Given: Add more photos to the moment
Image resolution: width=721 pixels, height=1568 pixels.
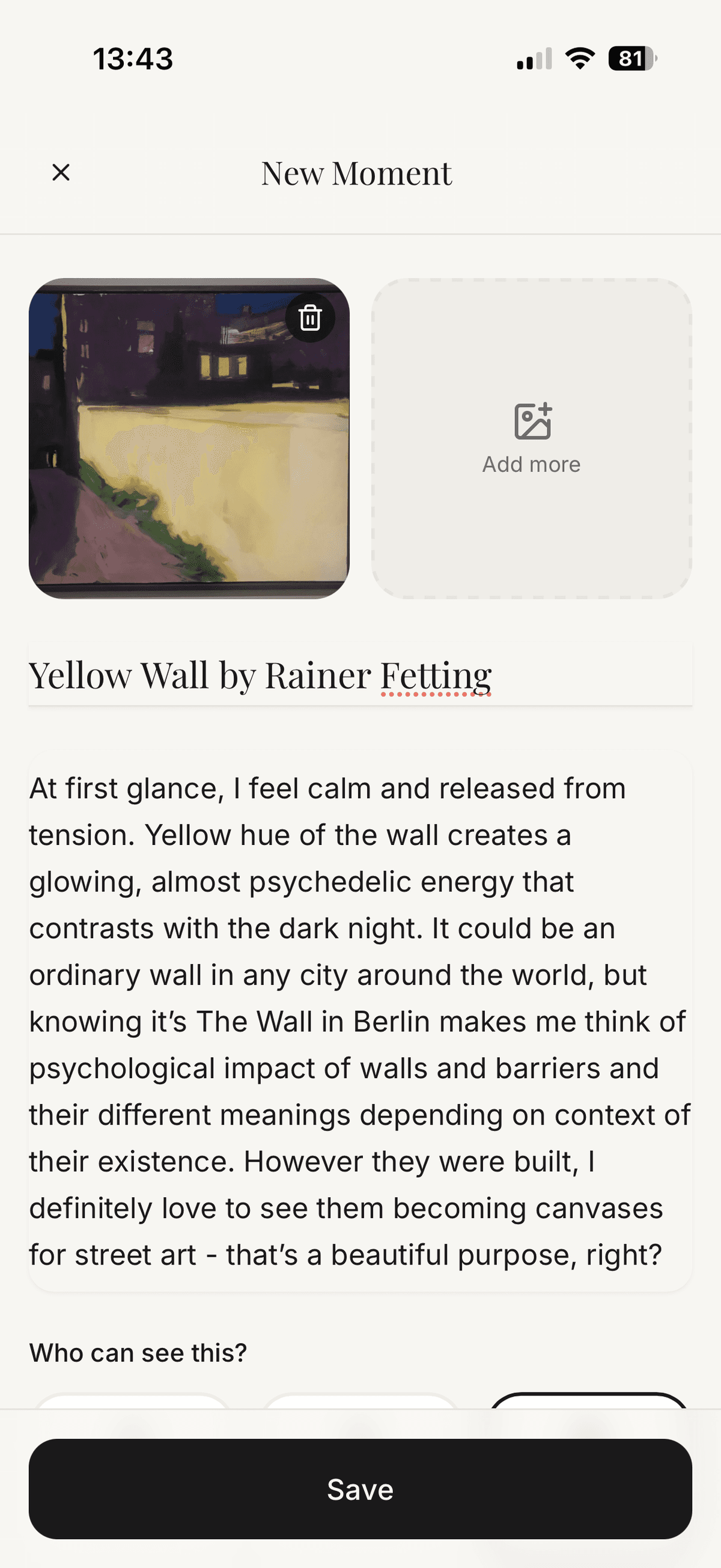Looking at the screenshot, I should [x=531, y=438].
